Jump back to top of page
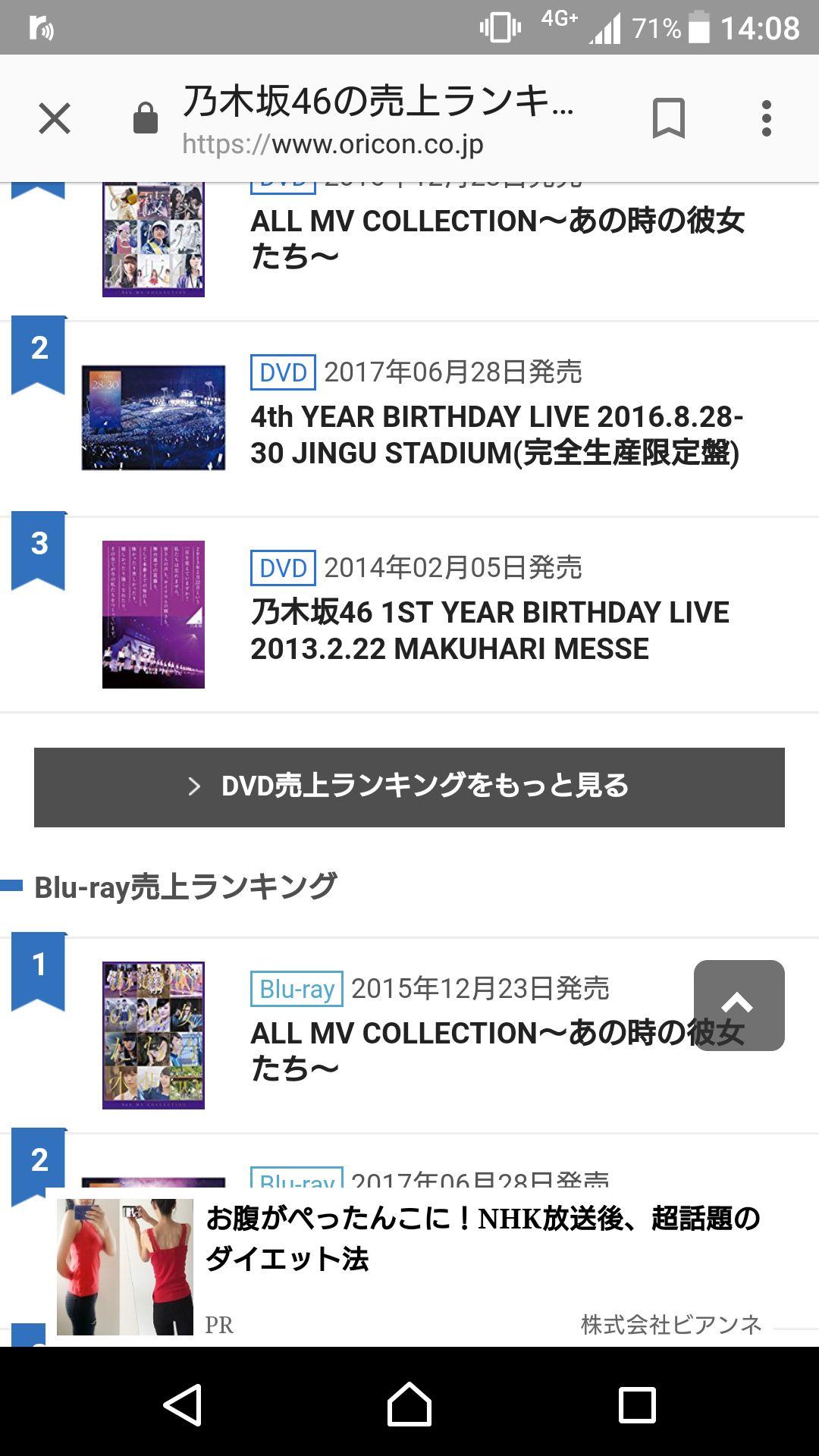This screenshot has width=819, height=1456. tap(739, 1005)
